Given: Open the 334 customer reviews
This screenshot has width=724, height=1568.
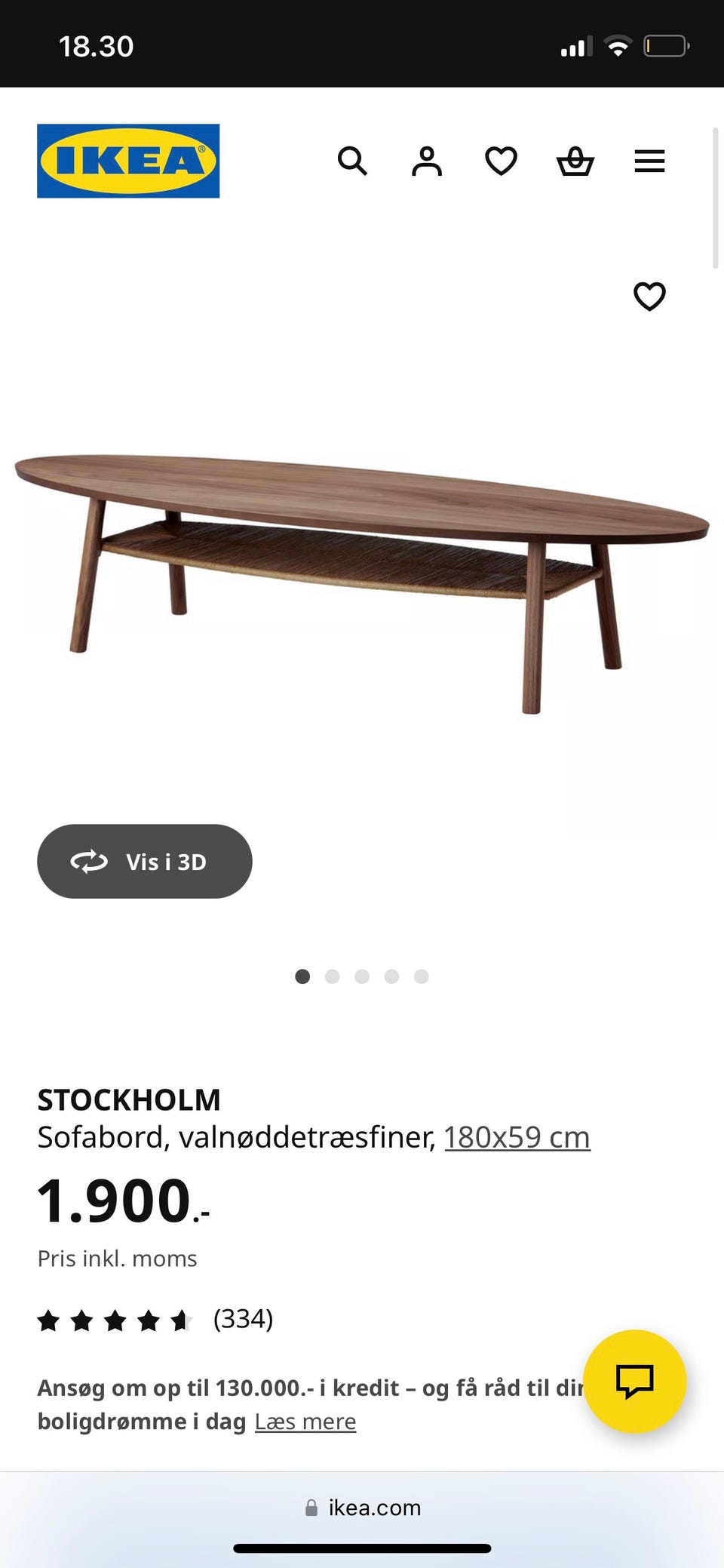Looking at the screenshot, I should (243, 1319).
